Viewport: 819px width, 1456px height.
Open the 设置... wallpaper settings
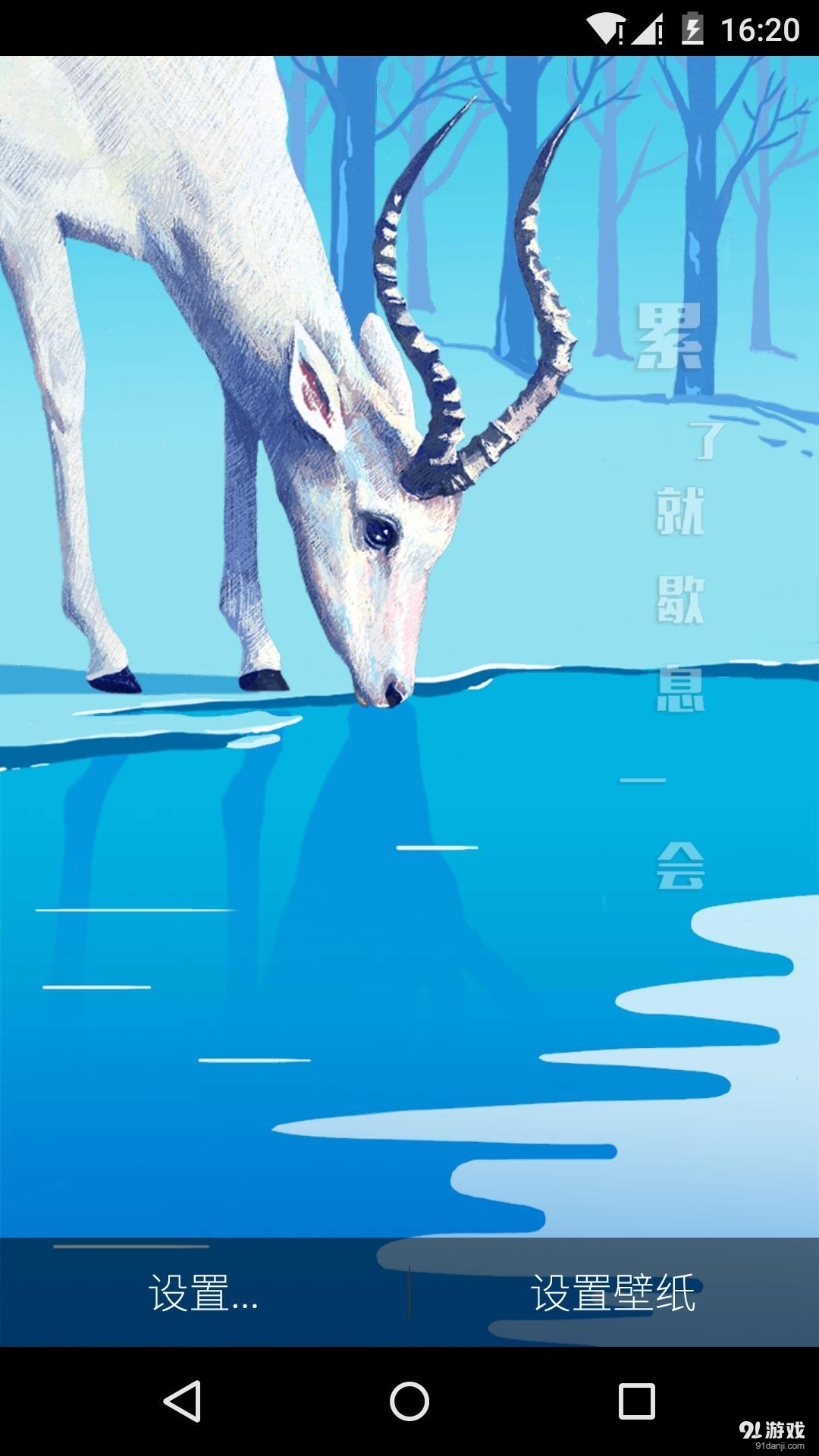[x=203, y=1293]
